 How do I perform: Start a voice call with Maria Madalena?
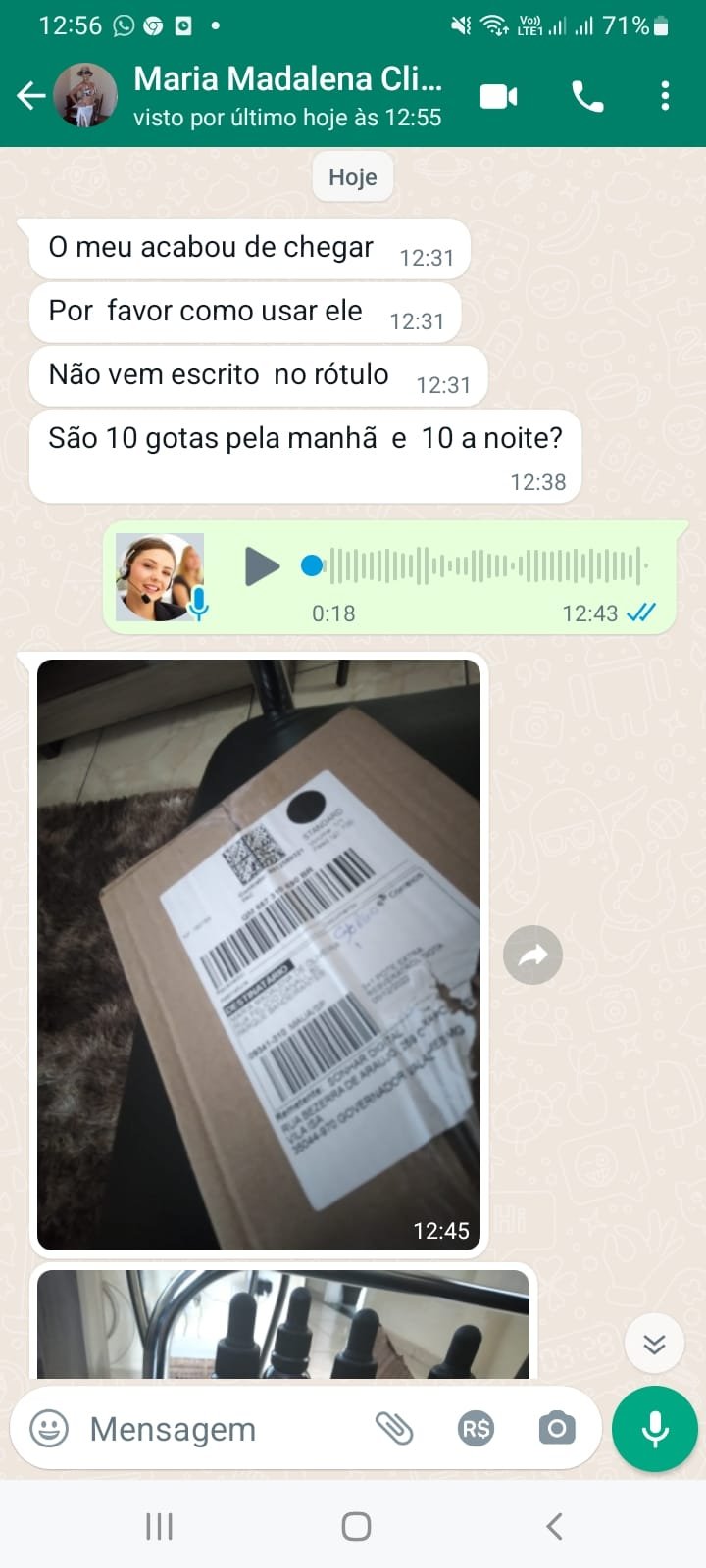click(x=587, y=96)
